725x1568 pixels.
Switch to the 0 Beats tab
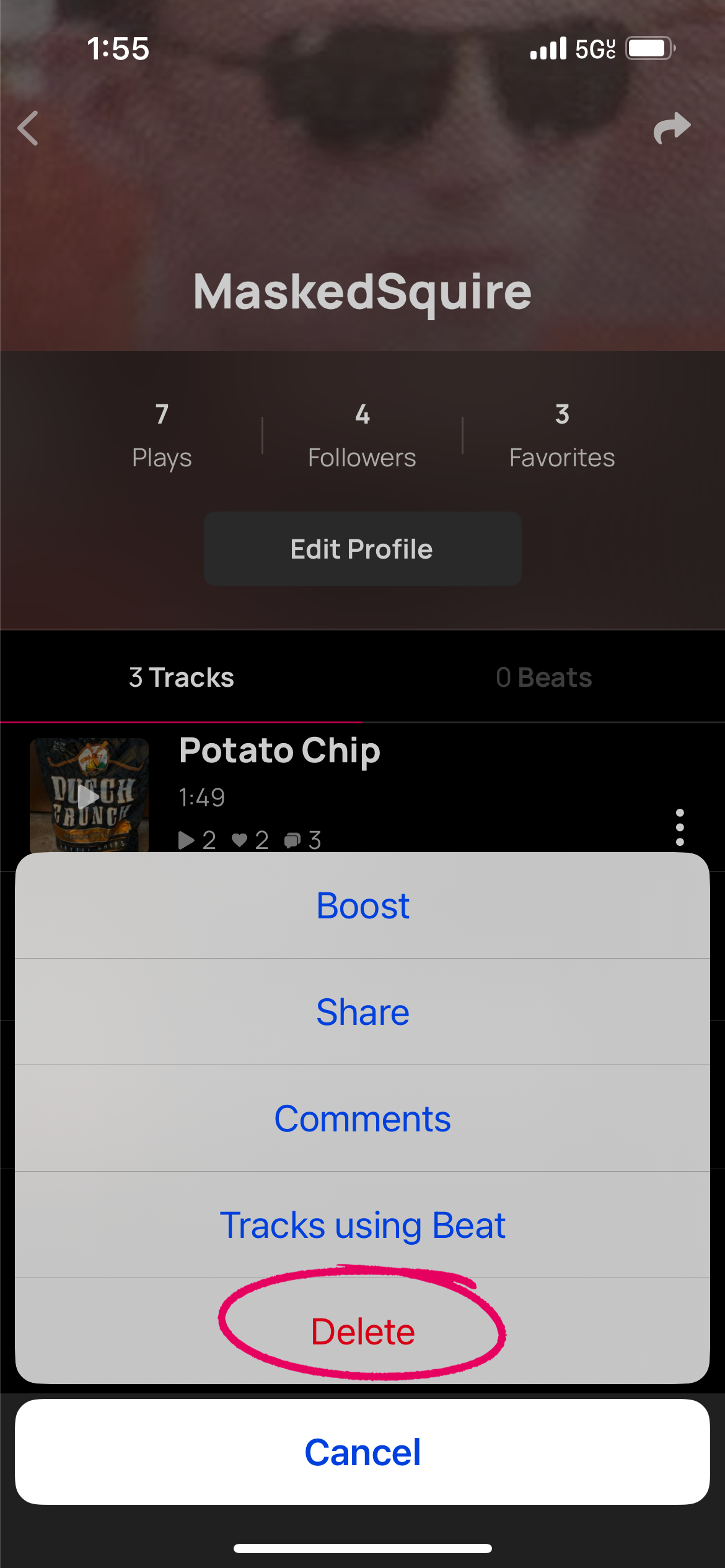point(543,677)
